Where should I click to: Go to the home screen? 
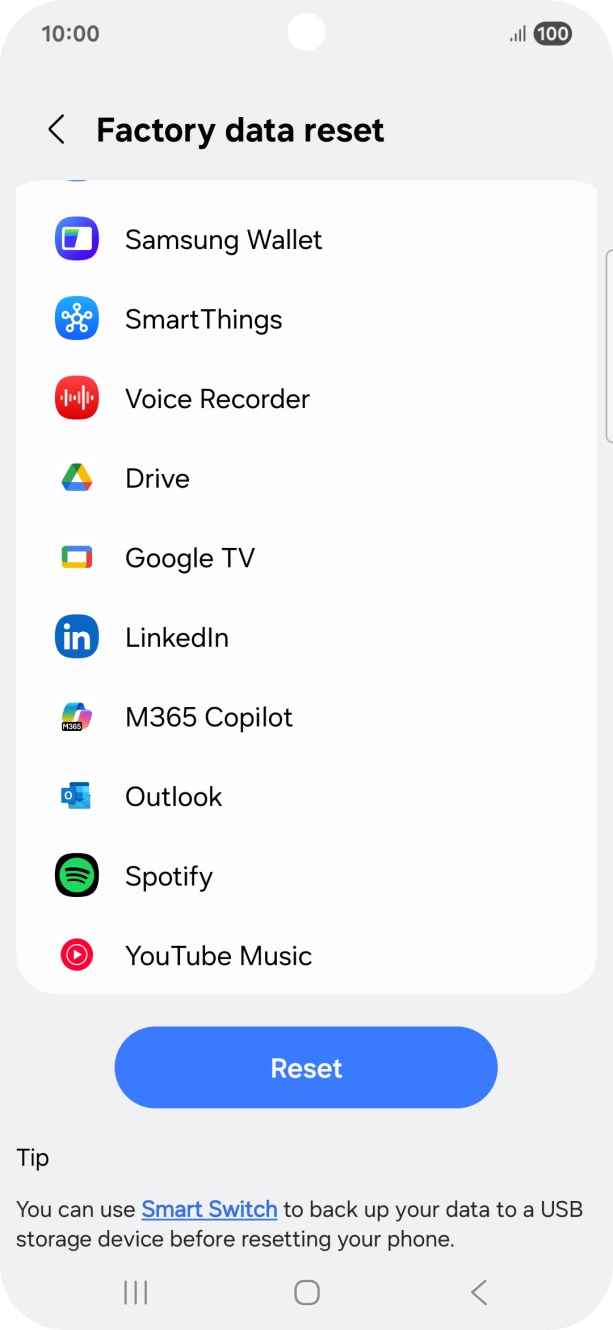307,1292
